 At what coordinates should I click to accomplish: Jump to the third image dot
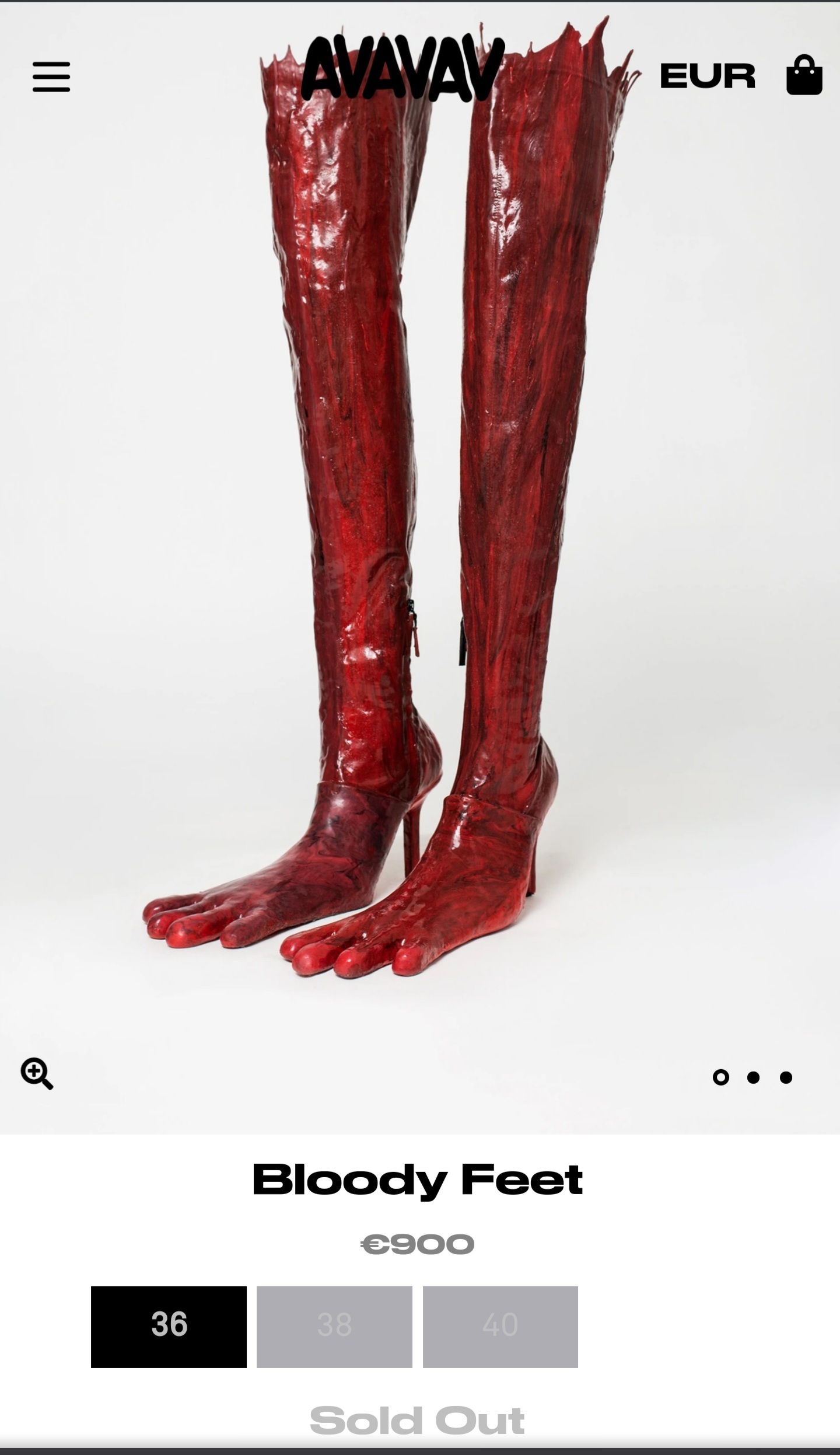click(x=786, y=1077)
